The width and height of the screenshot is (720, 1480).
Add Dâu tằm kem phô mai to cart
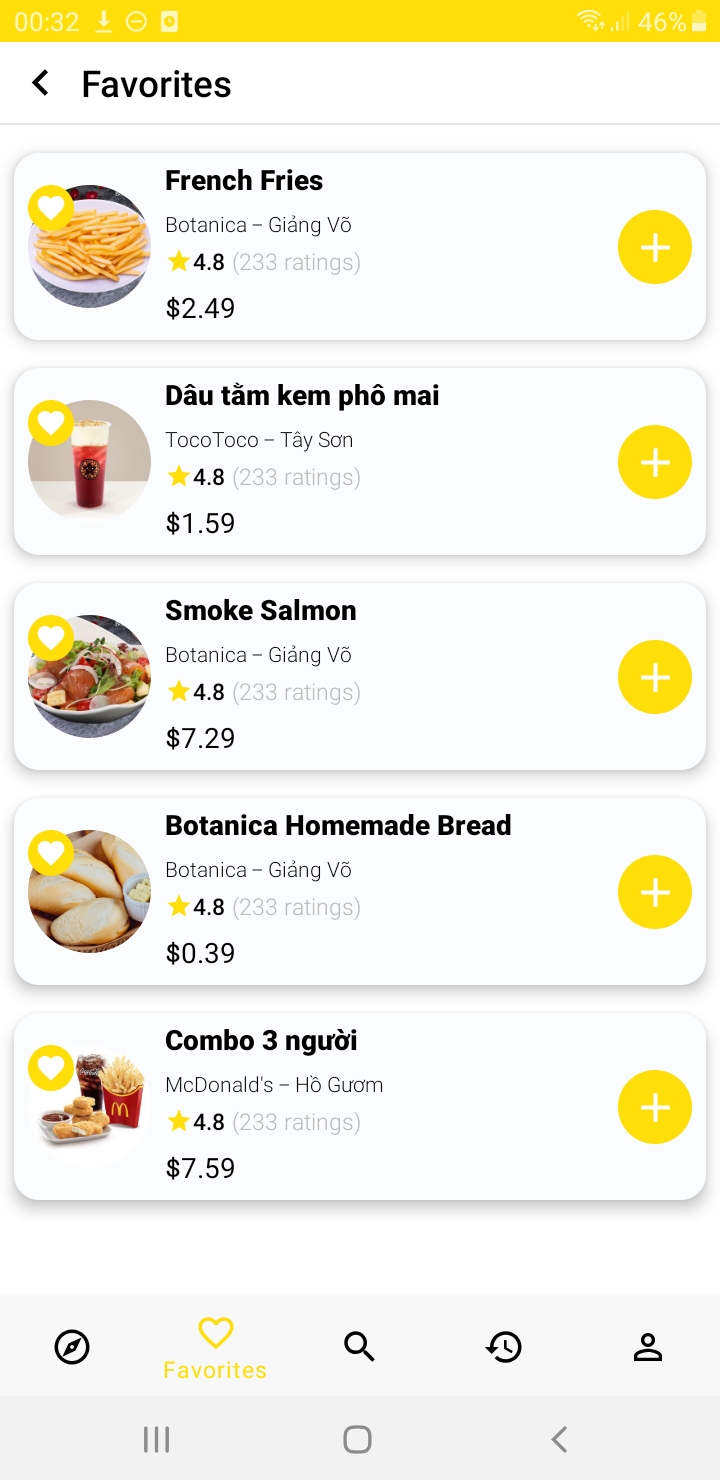click(654, 462)
